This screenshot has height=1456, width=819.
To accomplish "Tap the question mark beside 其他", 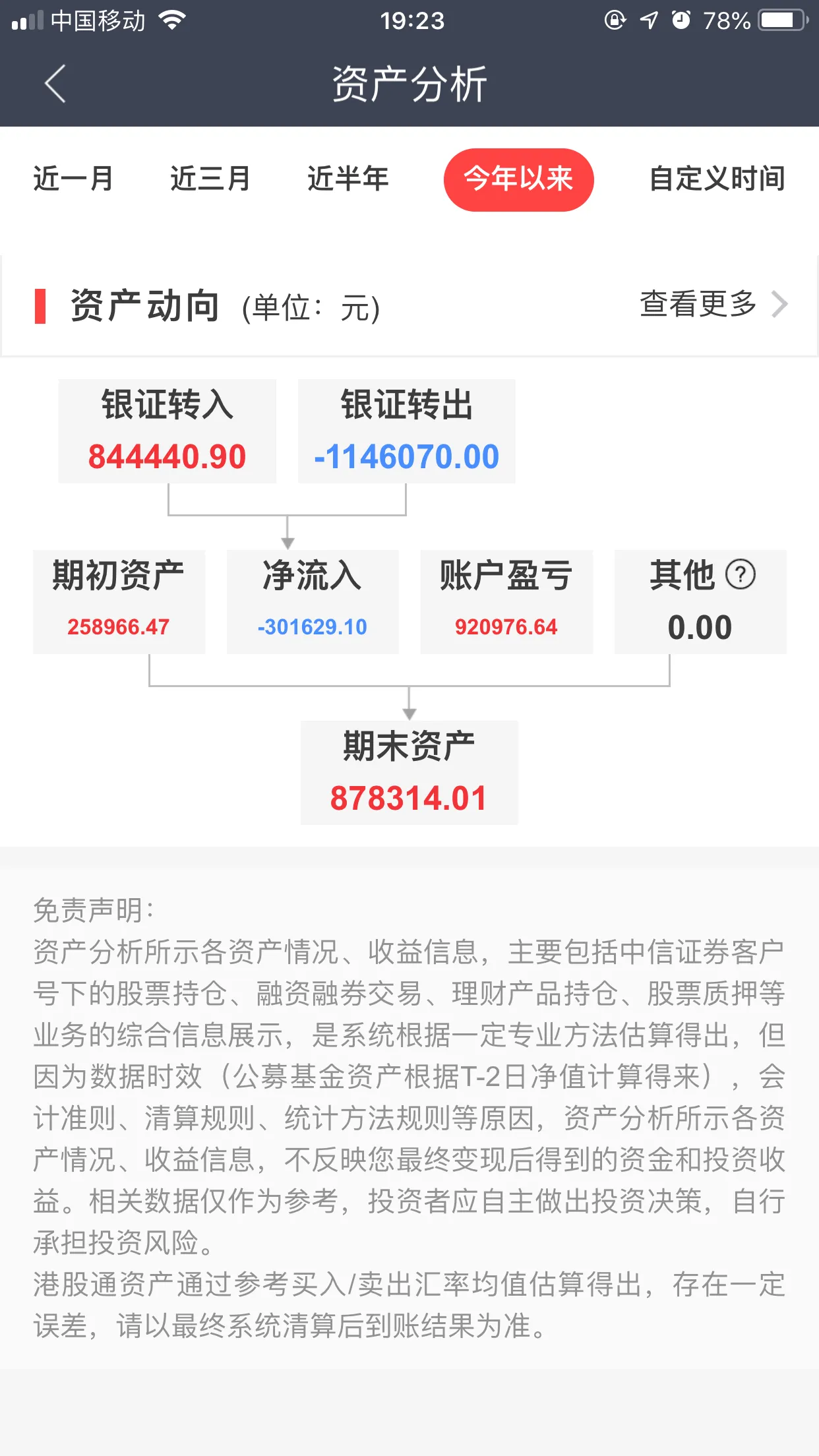I will (740, 575).
